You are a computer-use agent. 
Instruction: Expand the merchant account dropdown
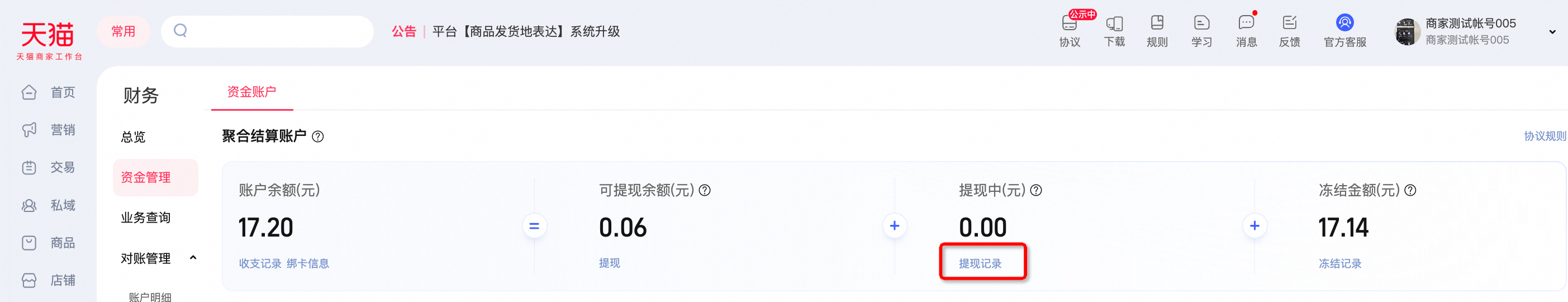(1552, 32)
